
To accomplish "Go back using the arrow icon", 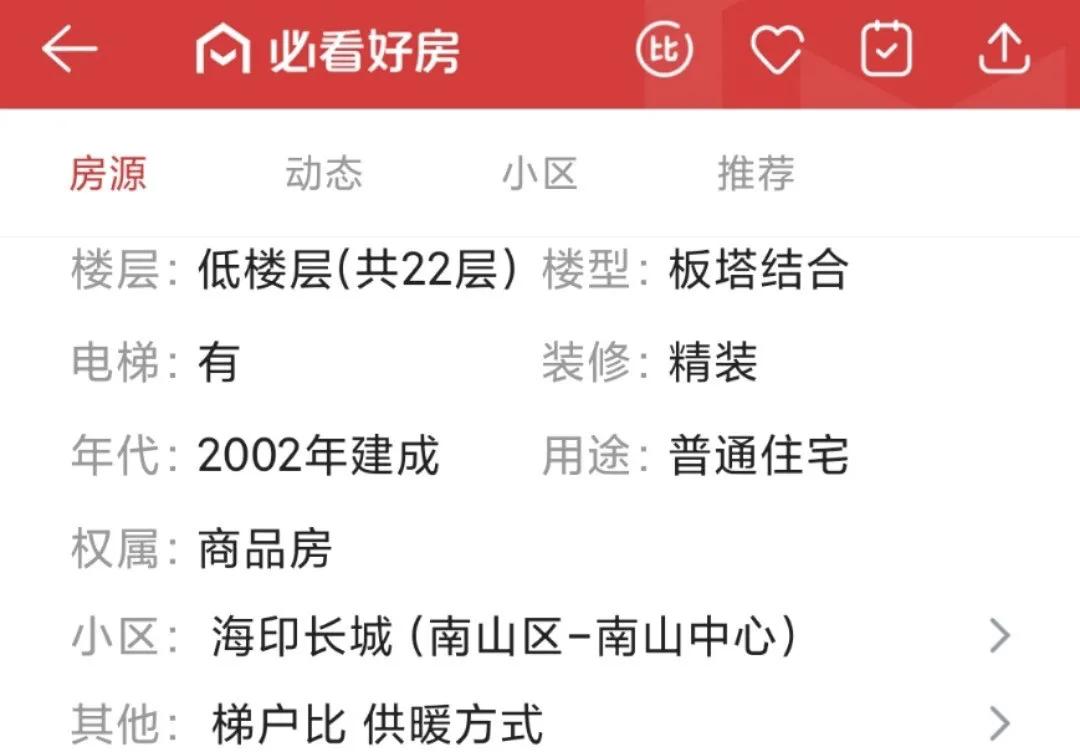I will (69, 49).
